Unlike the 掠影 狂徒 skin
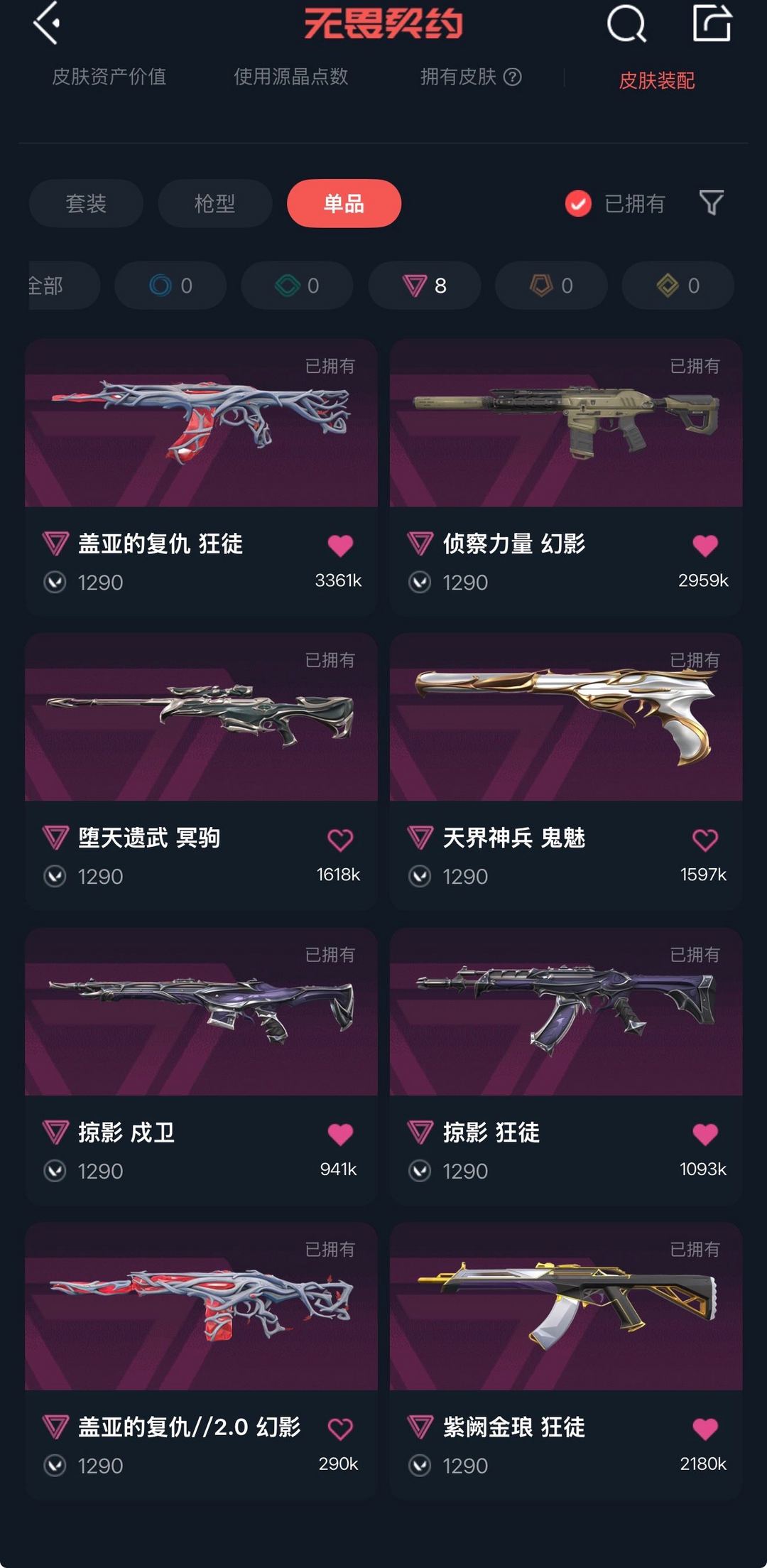 [x=705, y=1134]
